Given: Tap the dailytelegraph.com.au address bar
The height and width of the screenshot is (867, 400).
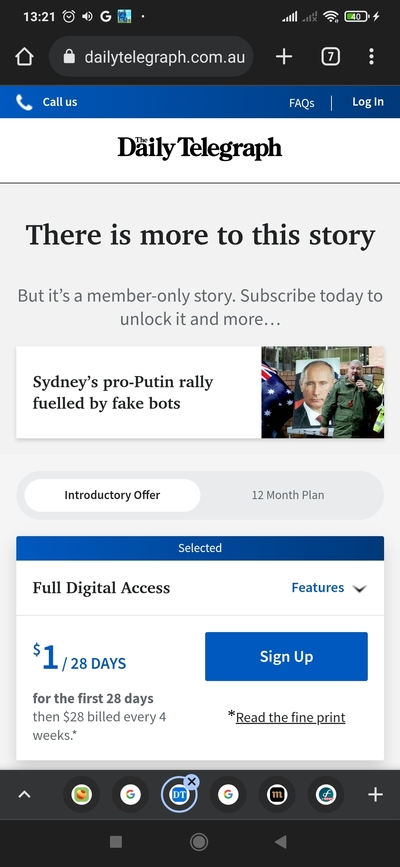Looking at the screenshot, I should 151,56.
